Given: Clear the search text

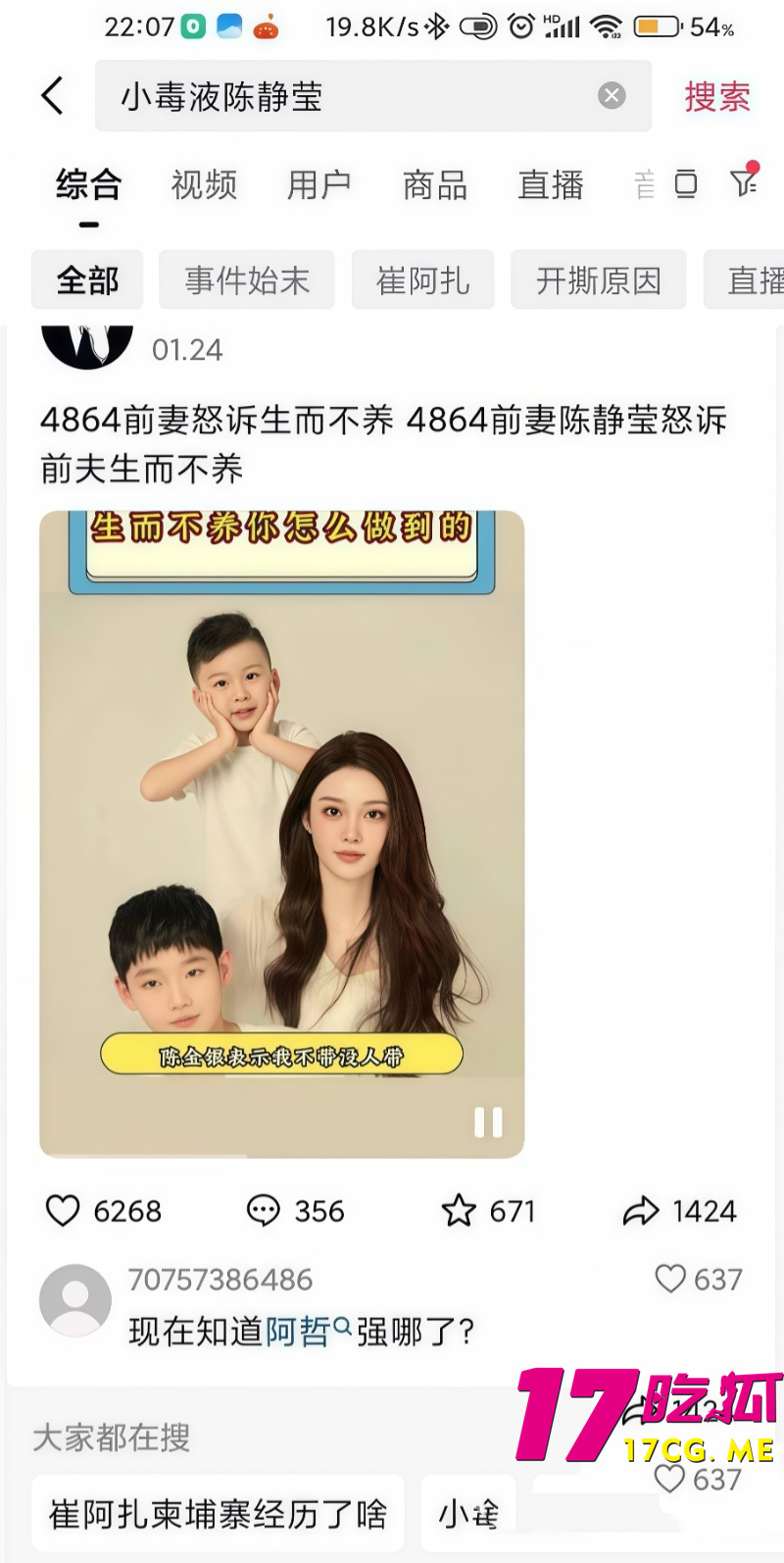Looking at the screenshot, I should pos(612,96).
